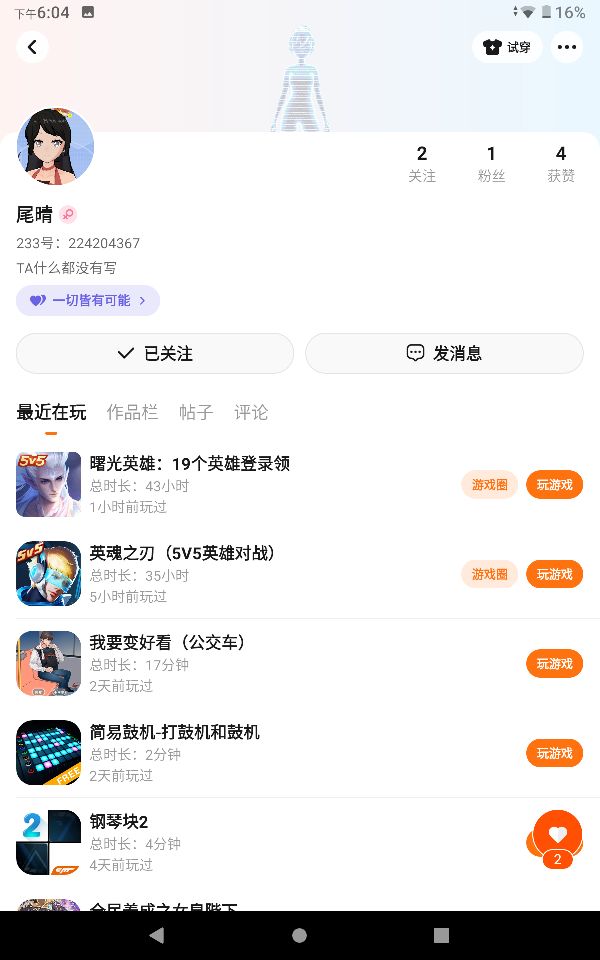Open the 试穿 outfit try-on
600x960 pixels.
coord(507,47)
